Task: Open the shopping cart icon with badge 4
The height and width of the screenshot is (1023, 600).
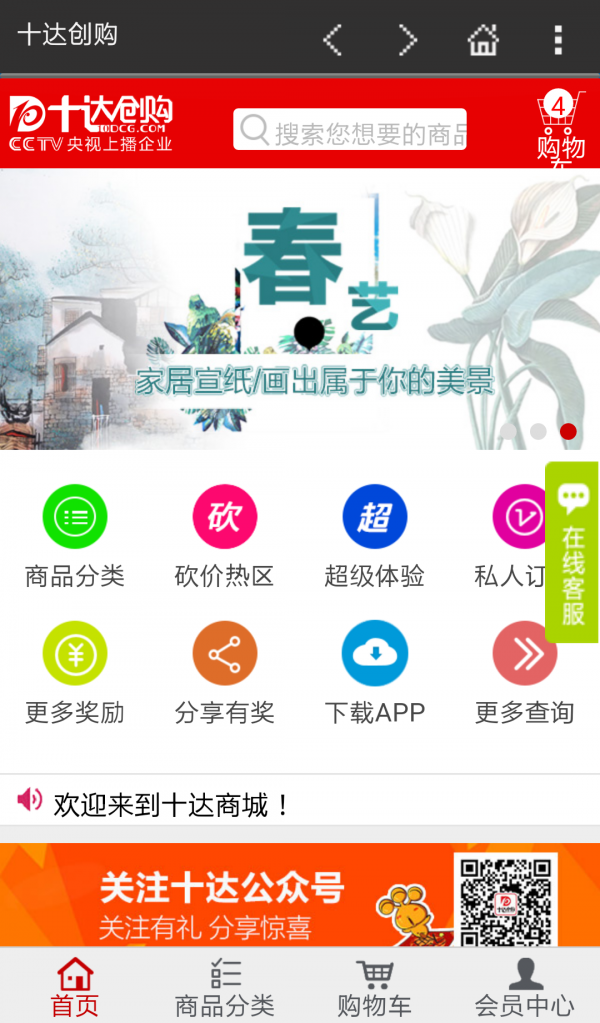Action: point(560,127)
